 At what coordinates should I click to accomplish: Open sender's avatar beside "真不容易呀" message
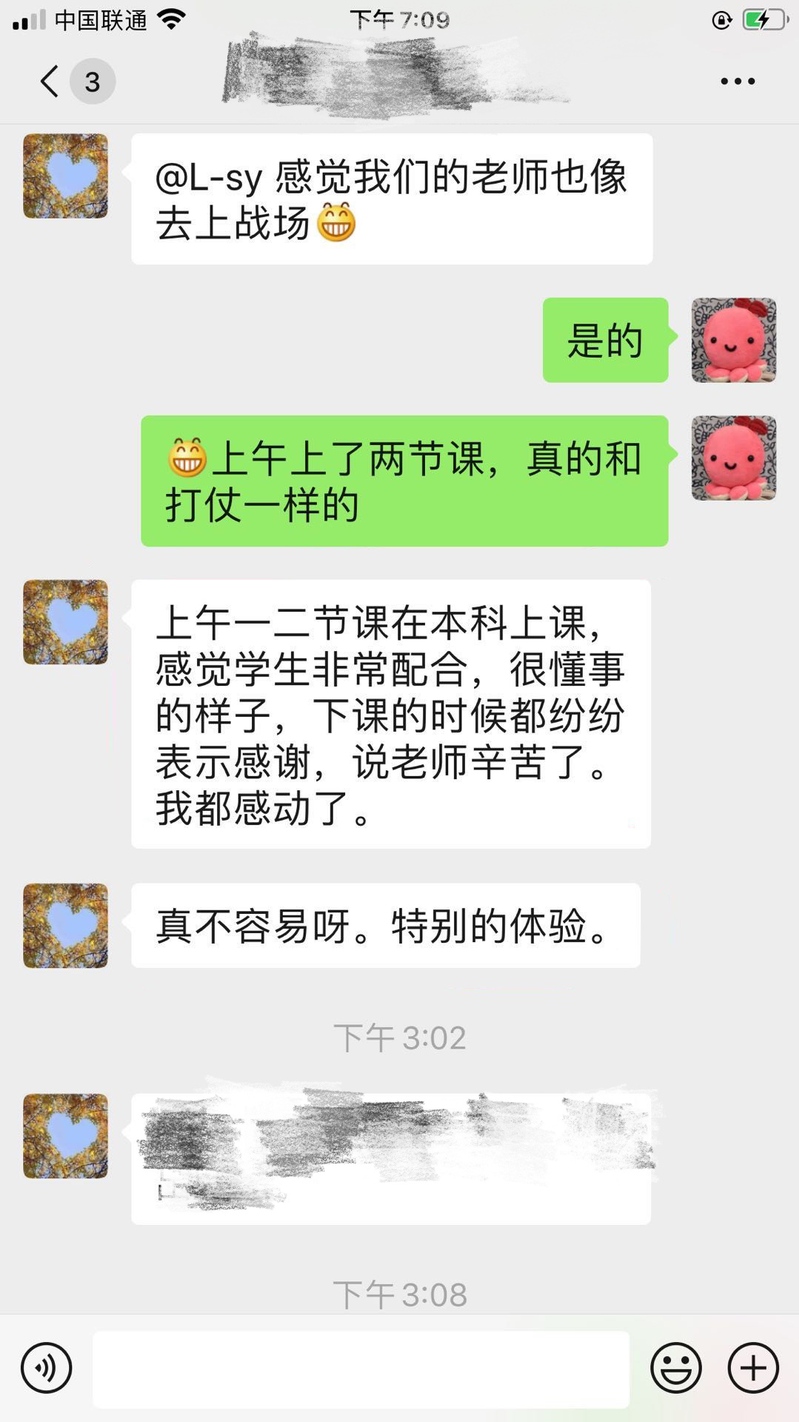pos(66,925)
